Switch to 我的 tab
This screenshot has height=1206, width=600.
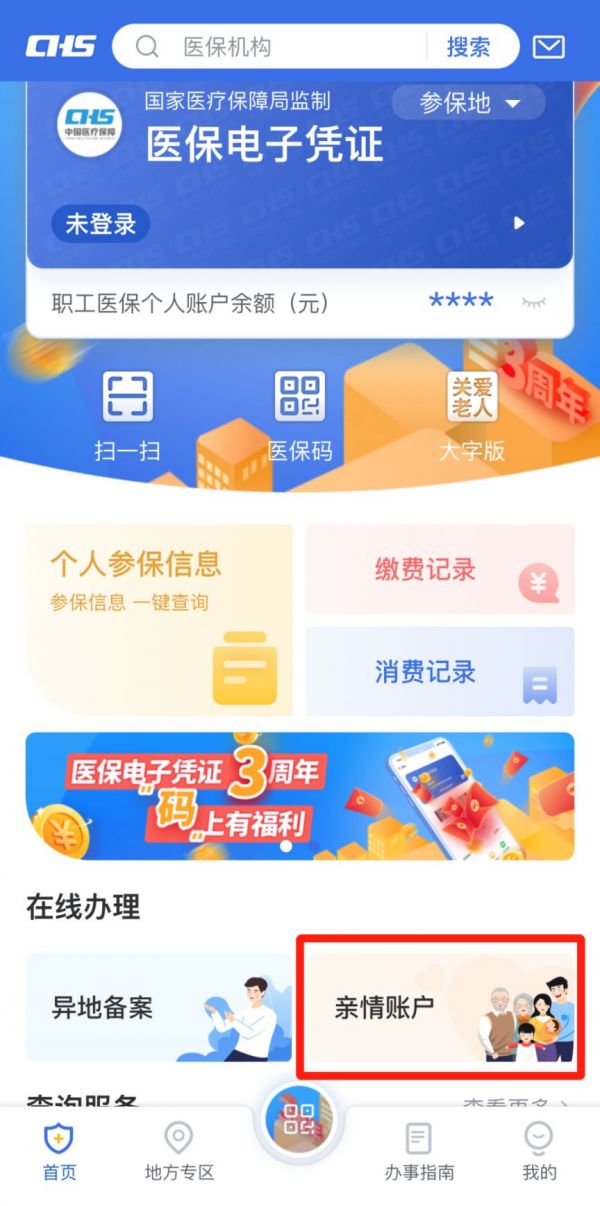pos(539,1152)
